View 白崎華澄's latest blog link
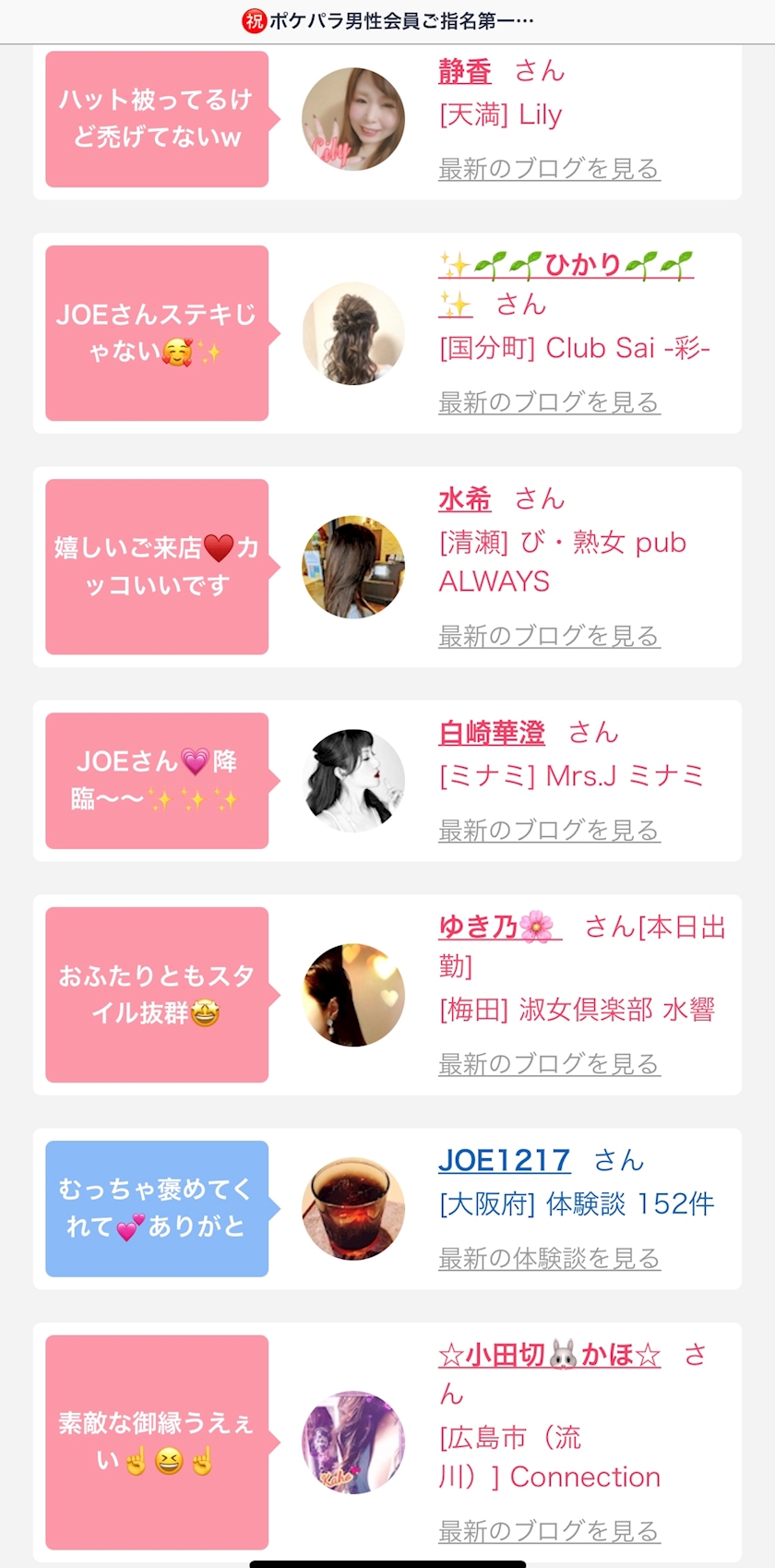 tap(549, 831)
